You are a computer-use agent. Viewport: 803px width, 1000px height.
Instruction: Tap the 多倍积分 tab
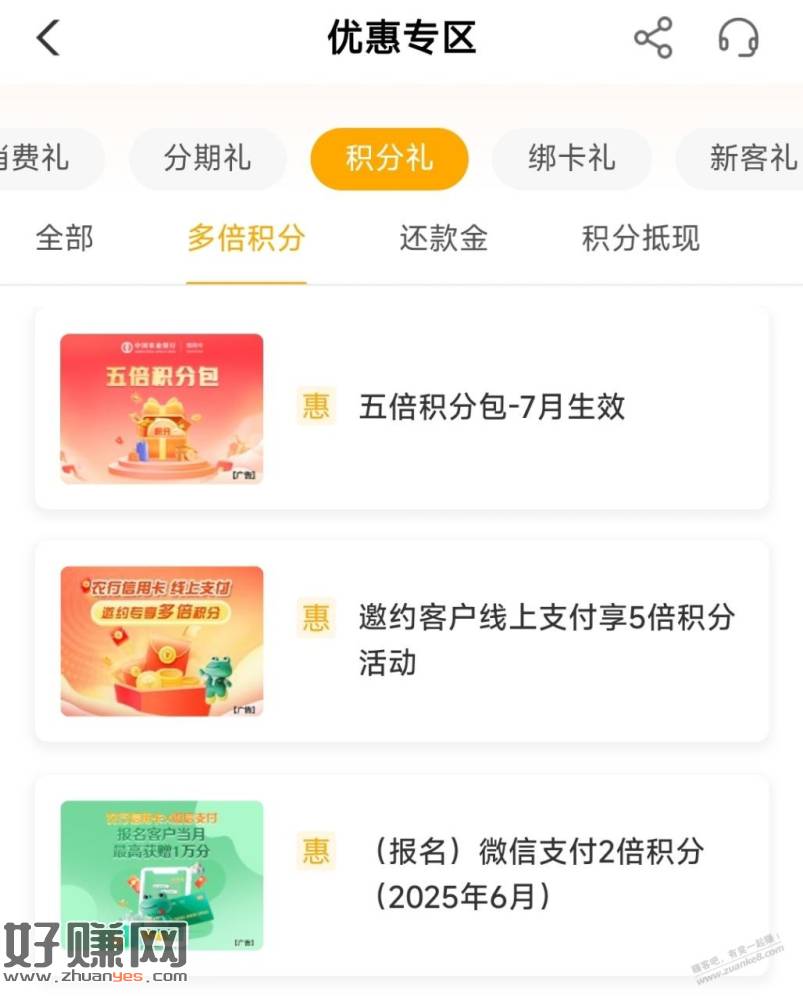(x=246, y=238)
